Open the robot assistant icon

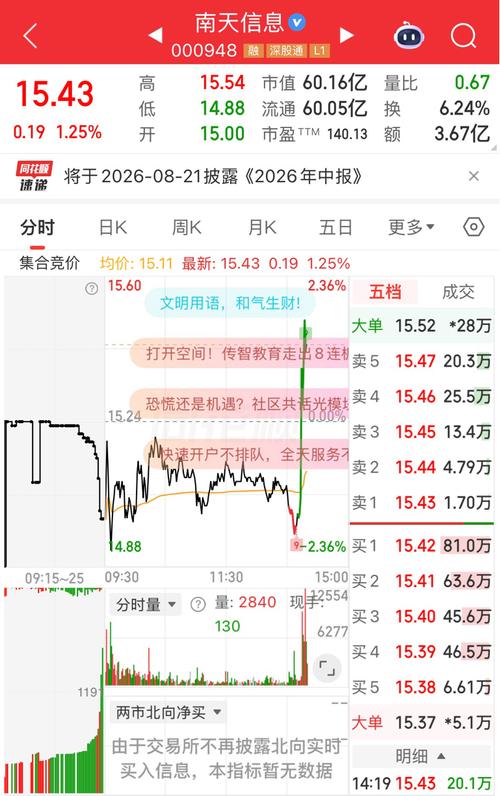coord(409,35)
